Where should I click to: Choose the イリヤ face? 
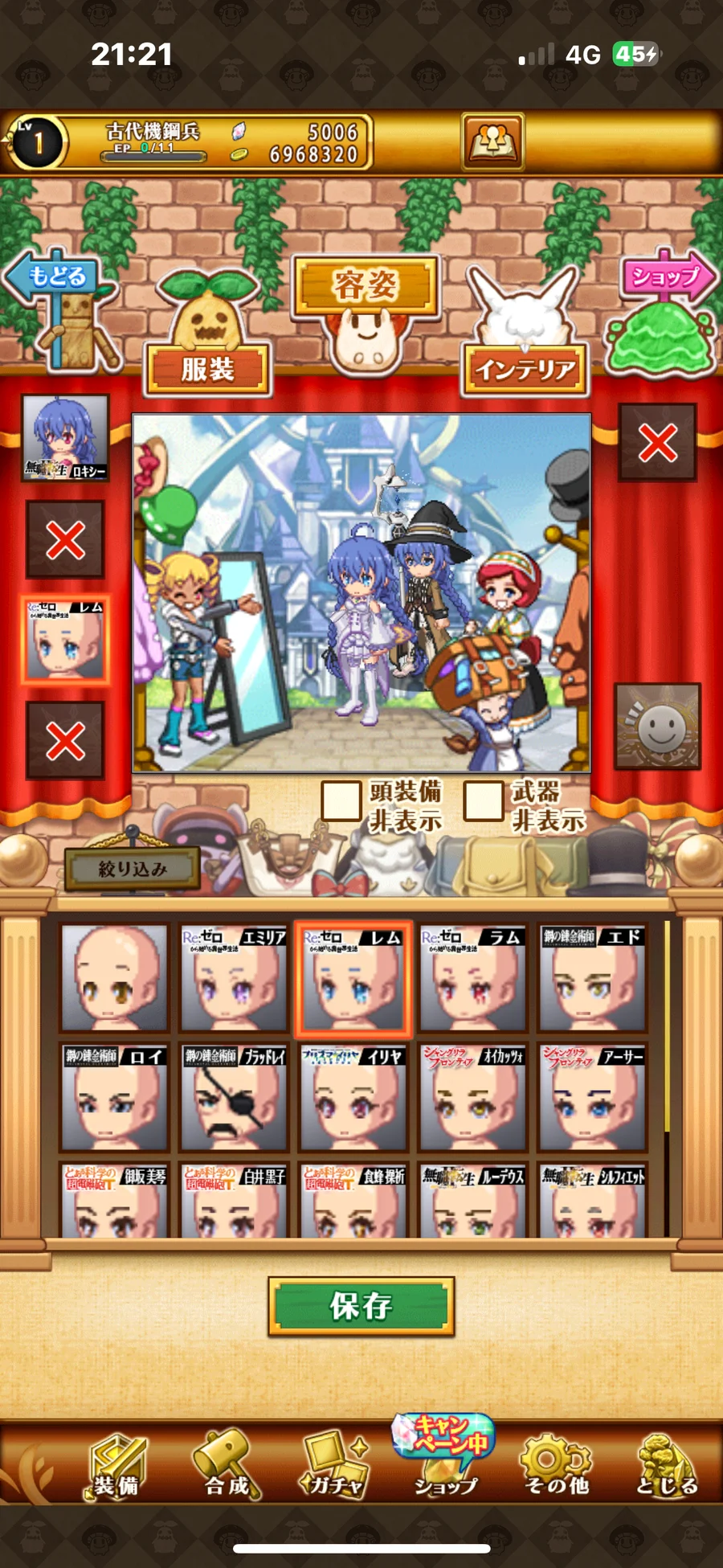(x=353, y=1098)
